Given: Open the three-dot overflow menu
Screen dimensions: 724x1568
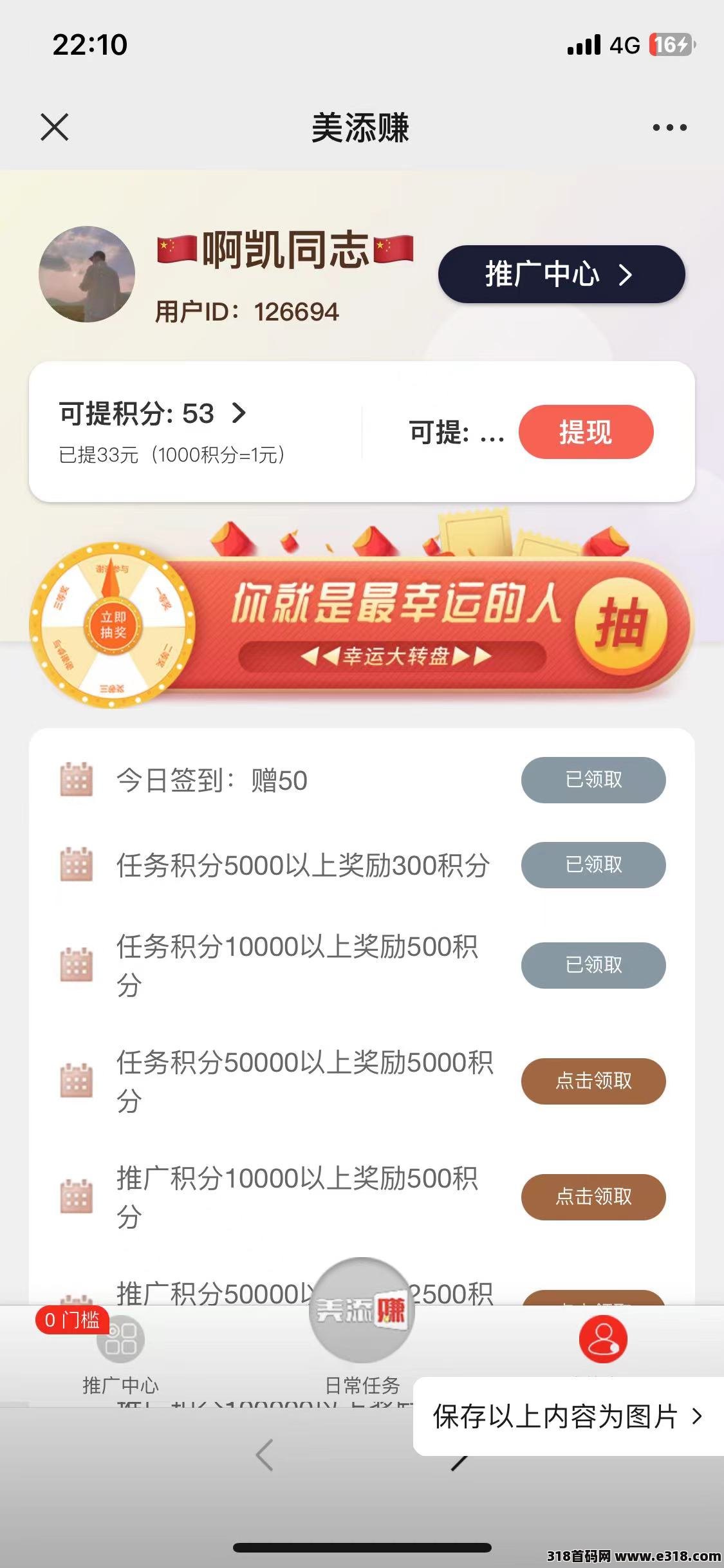Looking at the screenshot, I should click(669, 127).
